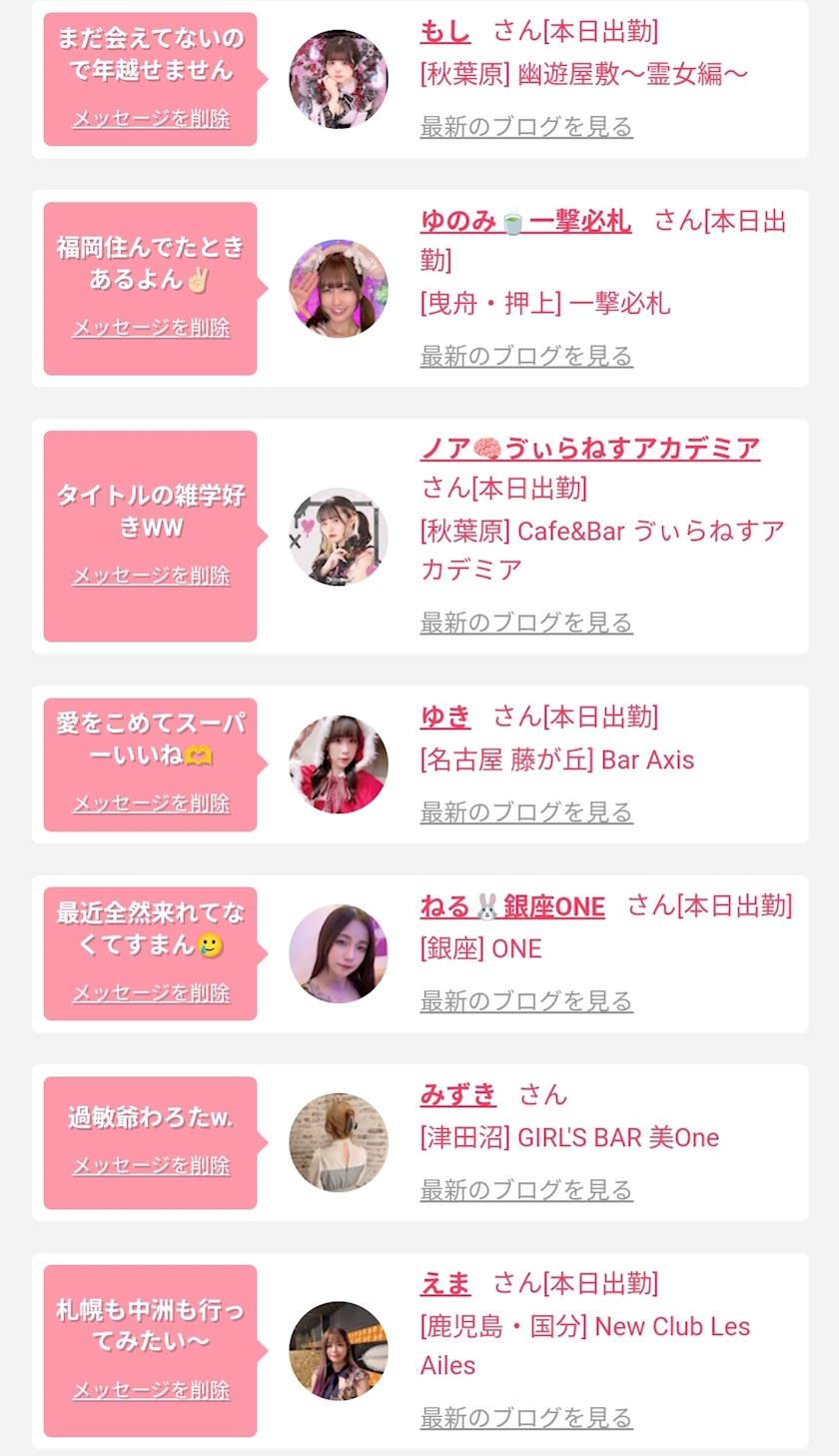Open ねる 銀座ONE profile link
839x1456 pixels.
click(512, 906)
